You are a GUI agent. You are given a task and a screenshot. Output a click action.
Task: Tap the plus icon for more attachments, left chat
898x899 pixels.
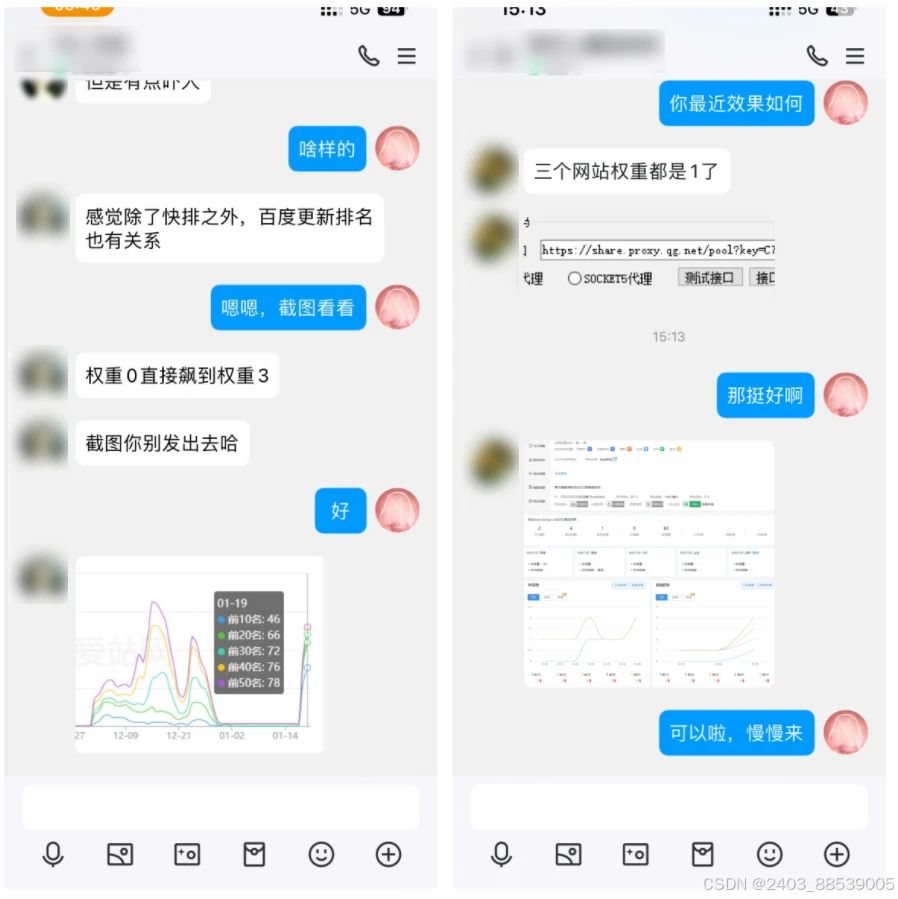386,855
